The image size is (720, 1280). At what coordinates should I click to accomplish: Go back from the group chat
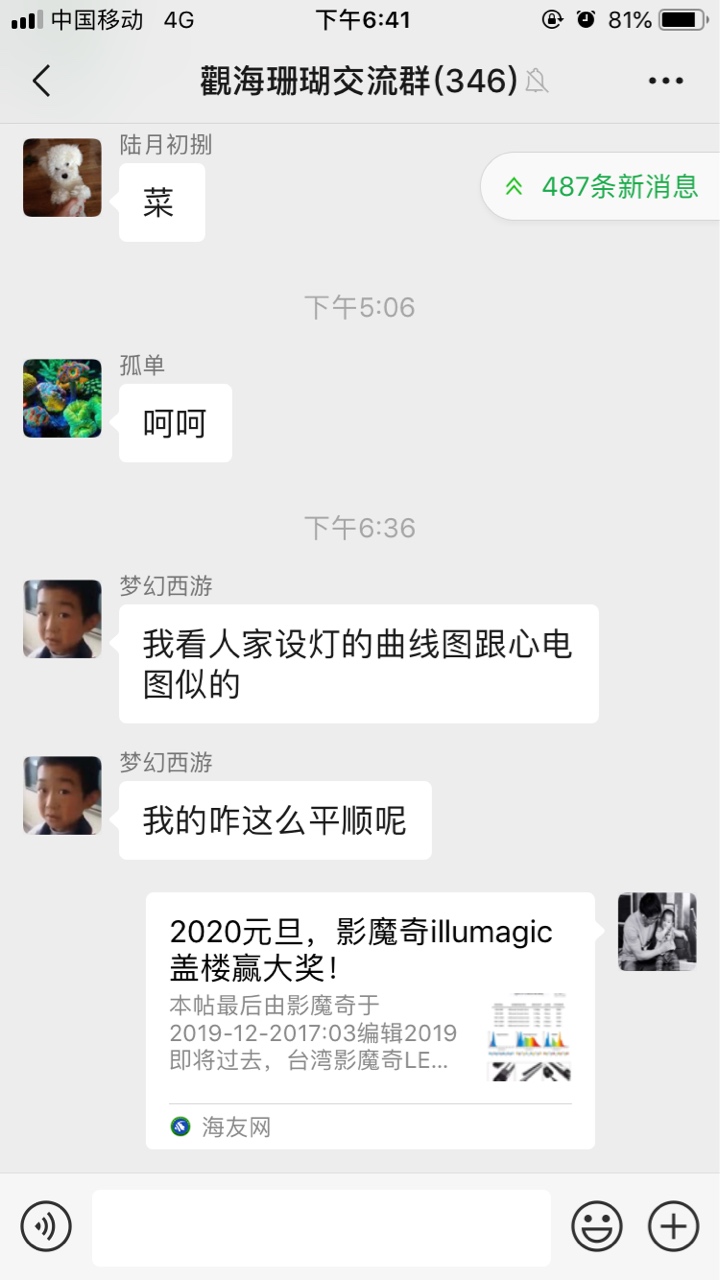point(41,81)
